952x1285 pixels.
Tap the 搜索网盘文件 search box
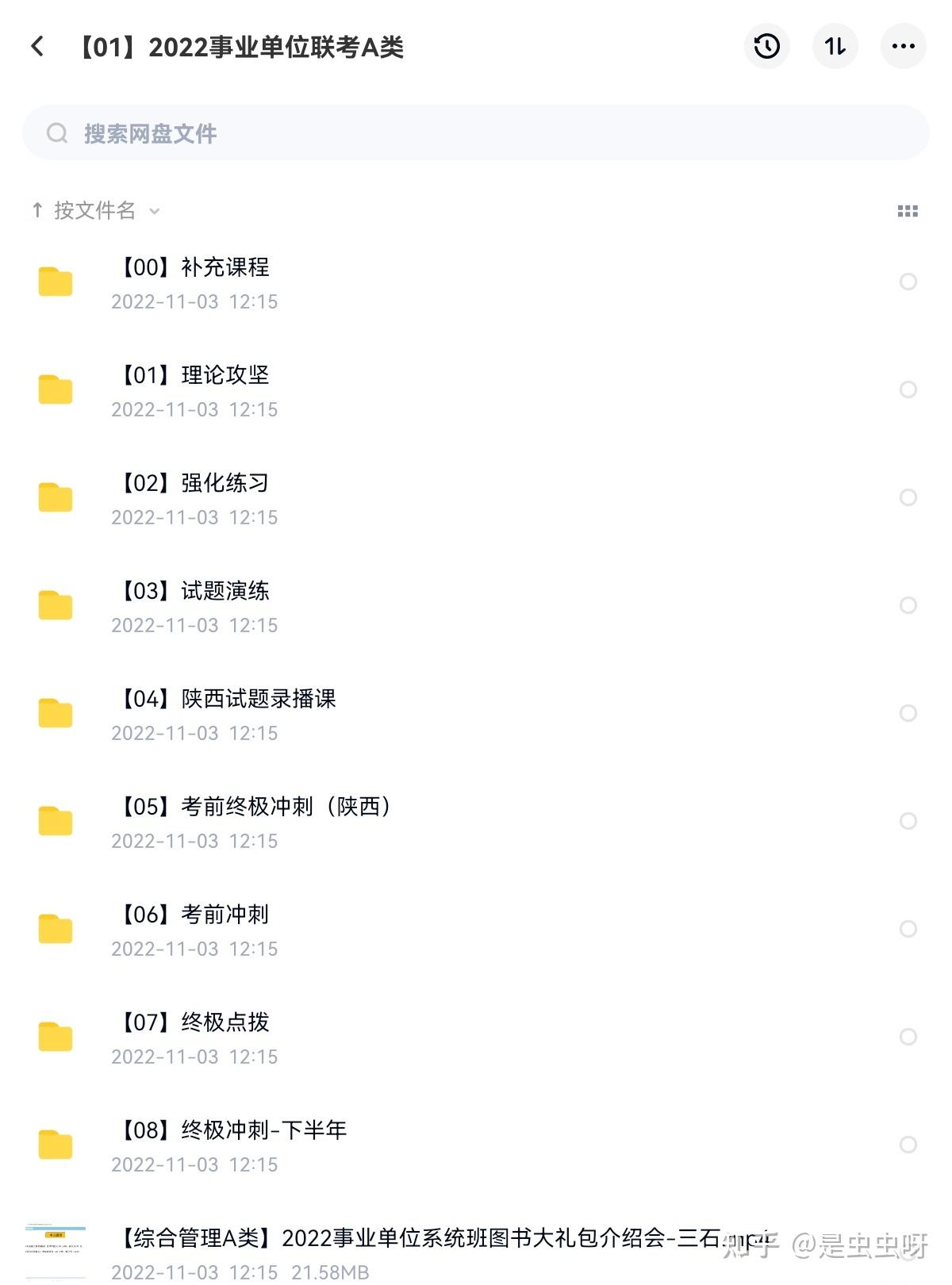tap(476, 133)
